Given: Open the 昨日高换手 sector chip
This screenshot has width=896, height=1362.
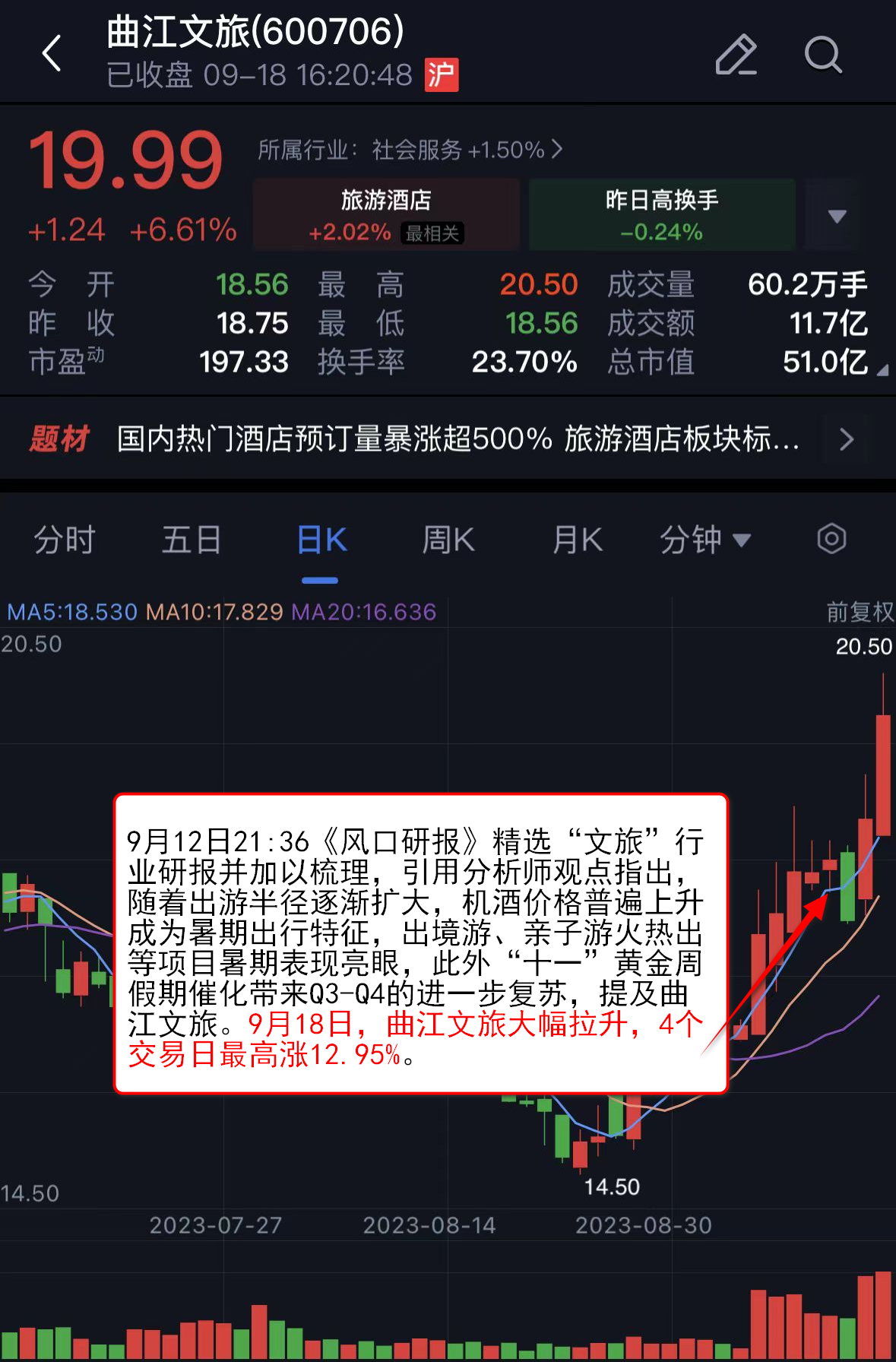Looking at the screenshot, I should point(661,214).
